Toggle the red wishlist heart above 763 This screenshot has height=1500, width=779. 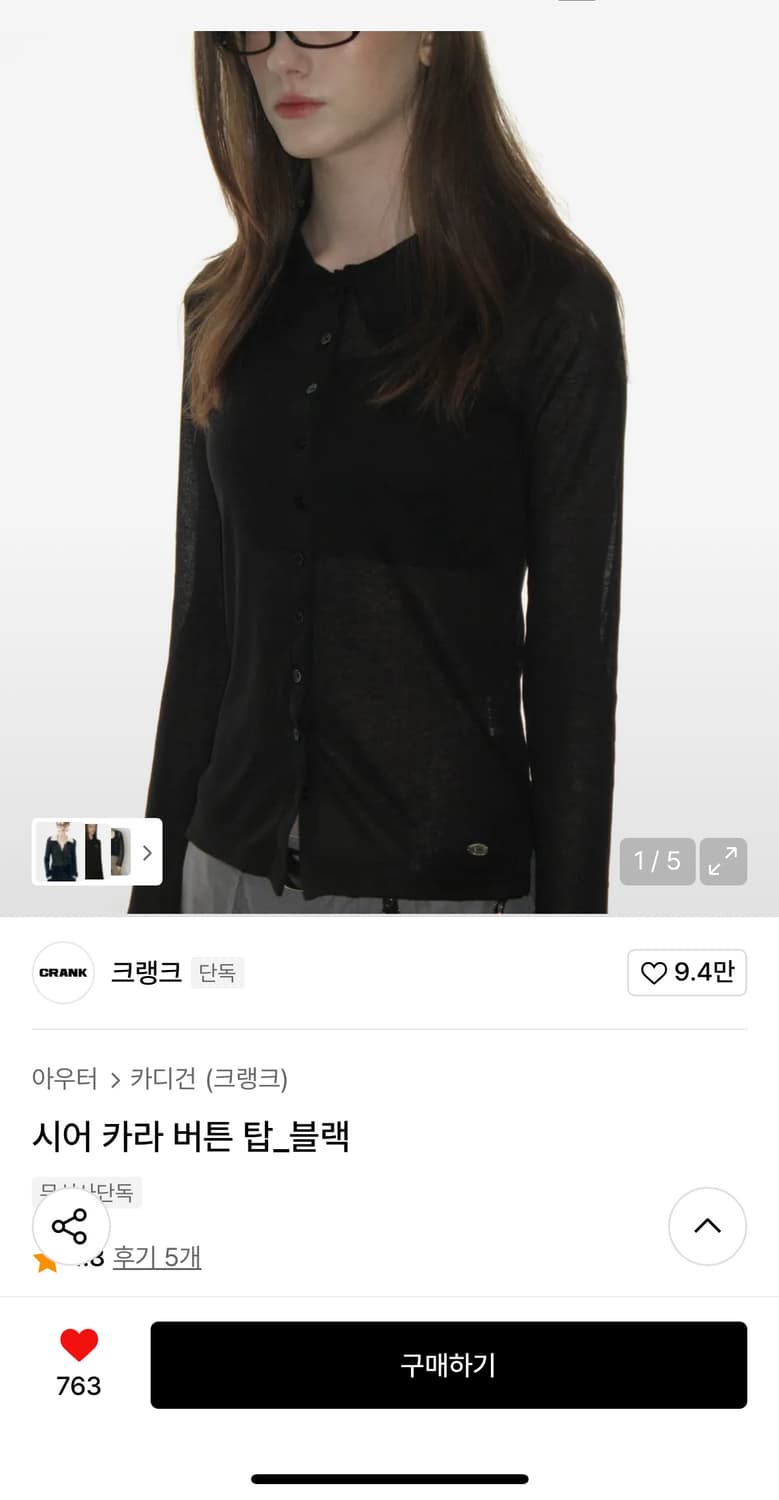coord(77,1345)
